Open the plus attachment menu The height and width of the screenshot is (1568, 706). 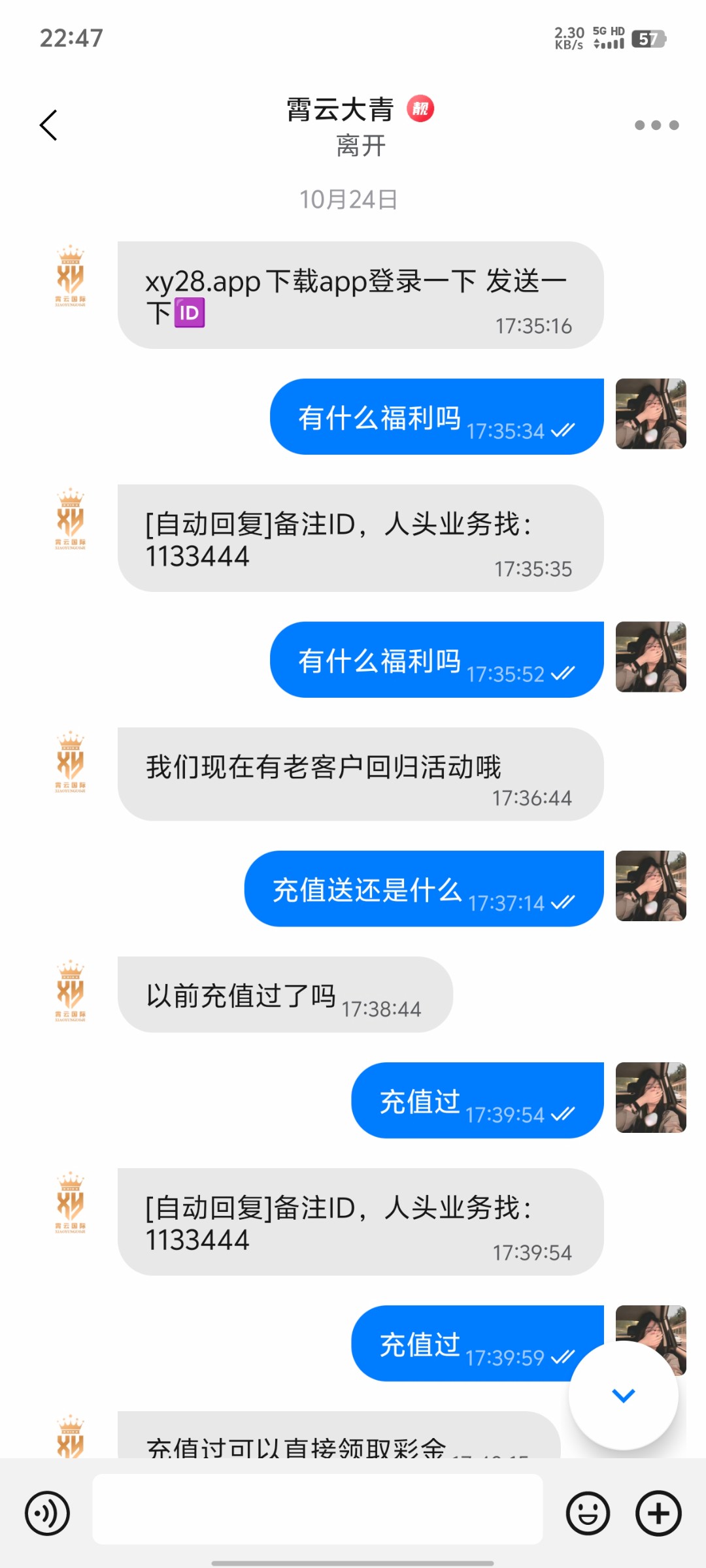658,1513
